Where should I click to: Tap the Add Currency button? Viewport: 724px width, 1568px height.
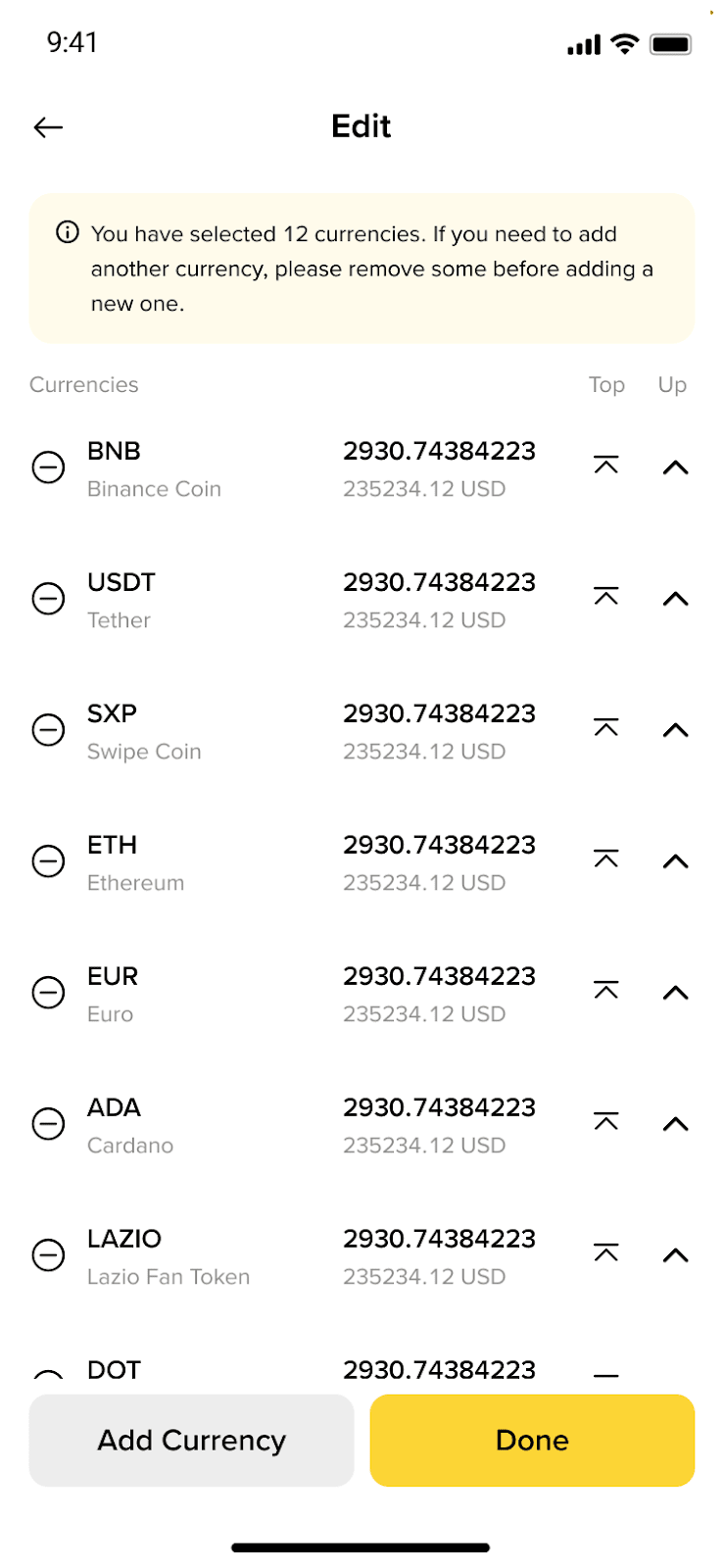[191, 1441]
